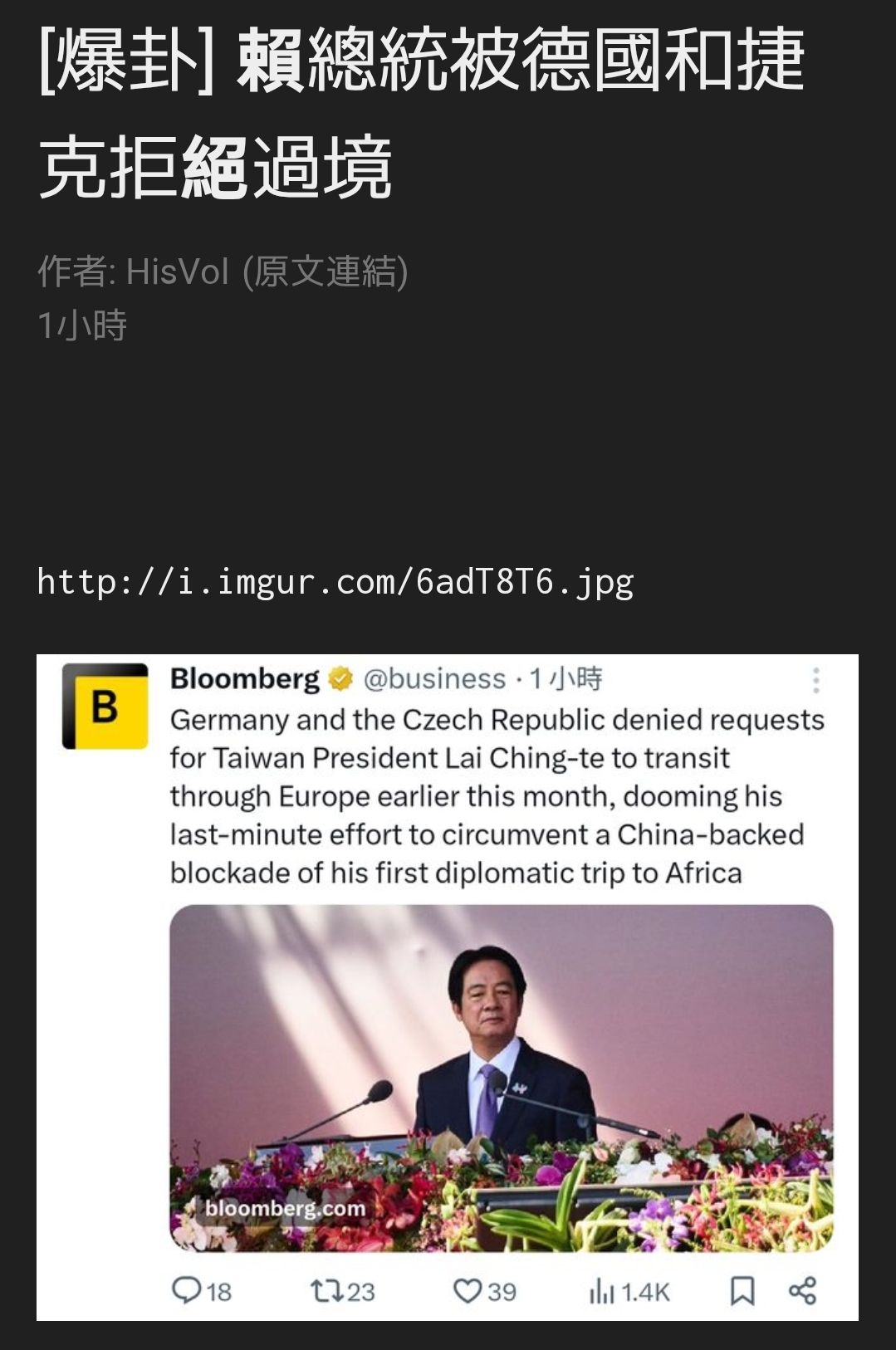Open the 原文連結 original post link
This screenshot has width=896, height=1350.
[x=325, y=271]
